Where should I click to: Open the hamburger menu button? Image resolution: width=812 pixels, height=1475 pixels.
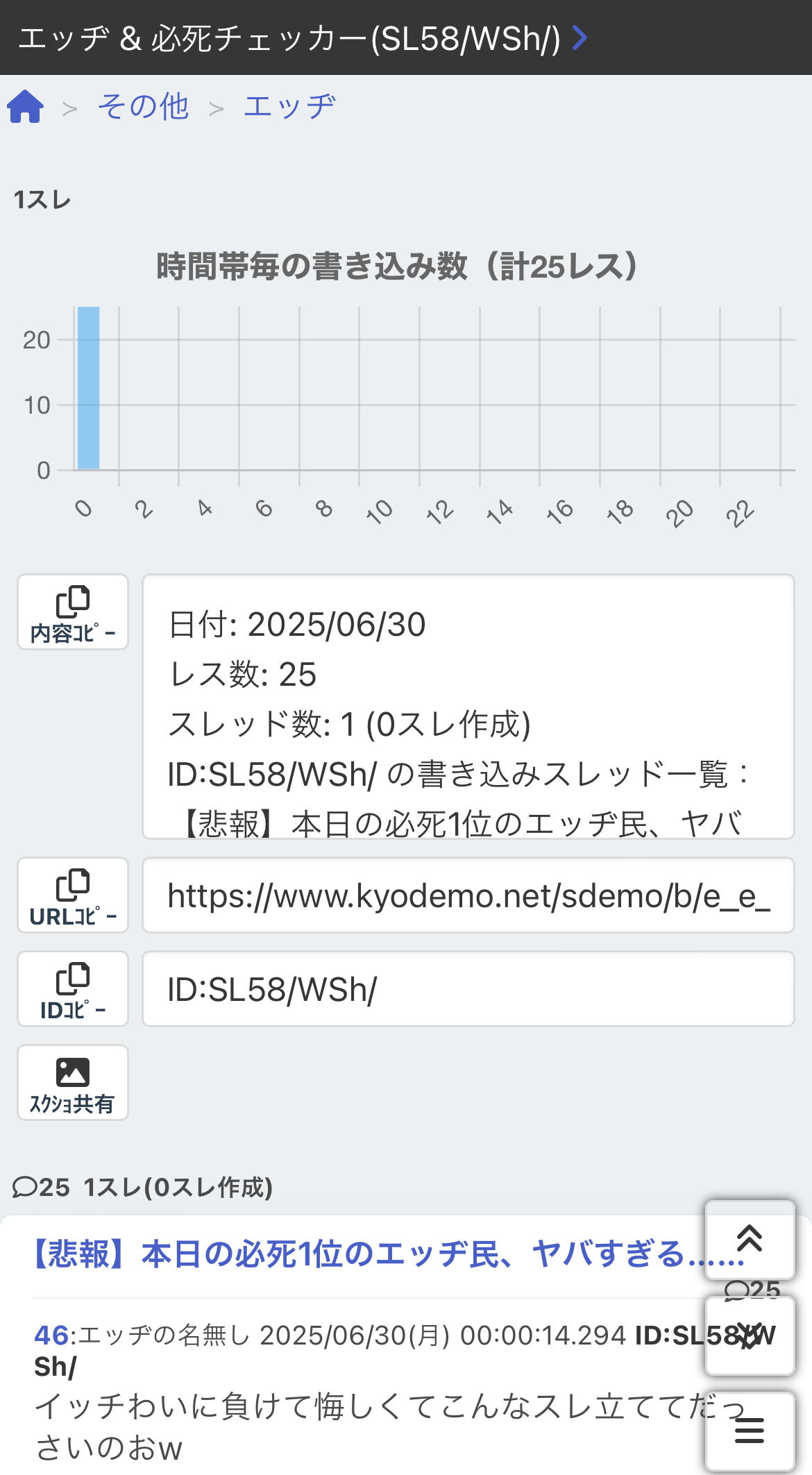click(x=750, y=1431)
